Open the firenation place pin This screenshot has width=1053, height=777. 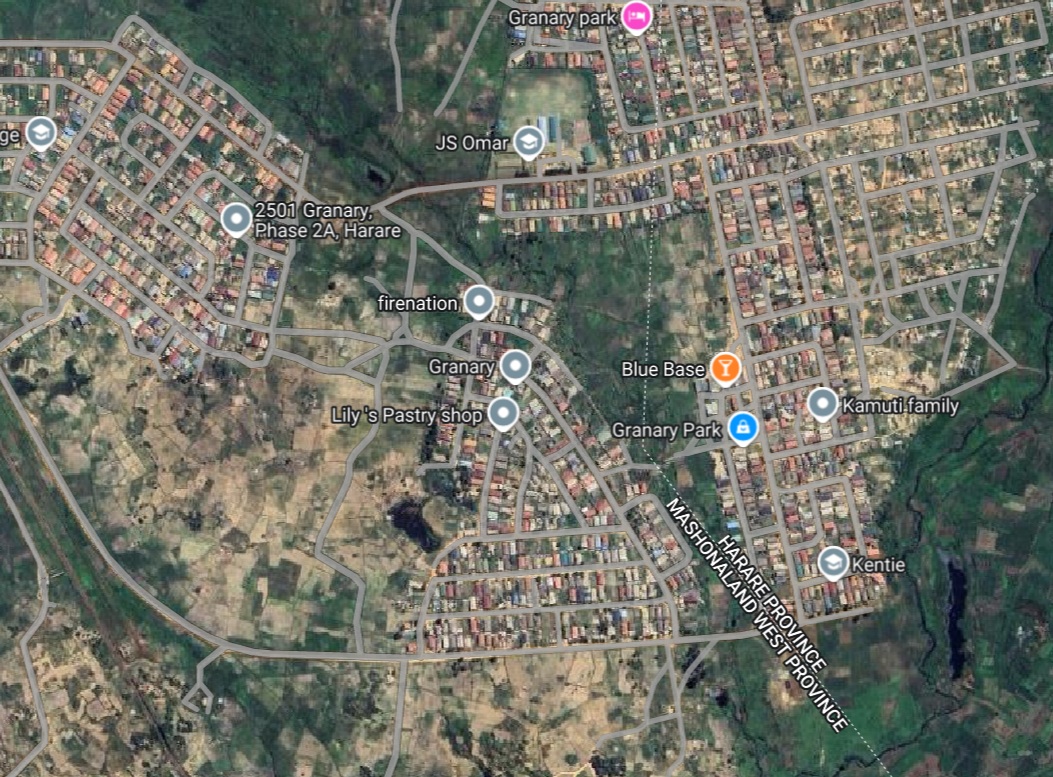pyautogui.click(x=480, y=300)
